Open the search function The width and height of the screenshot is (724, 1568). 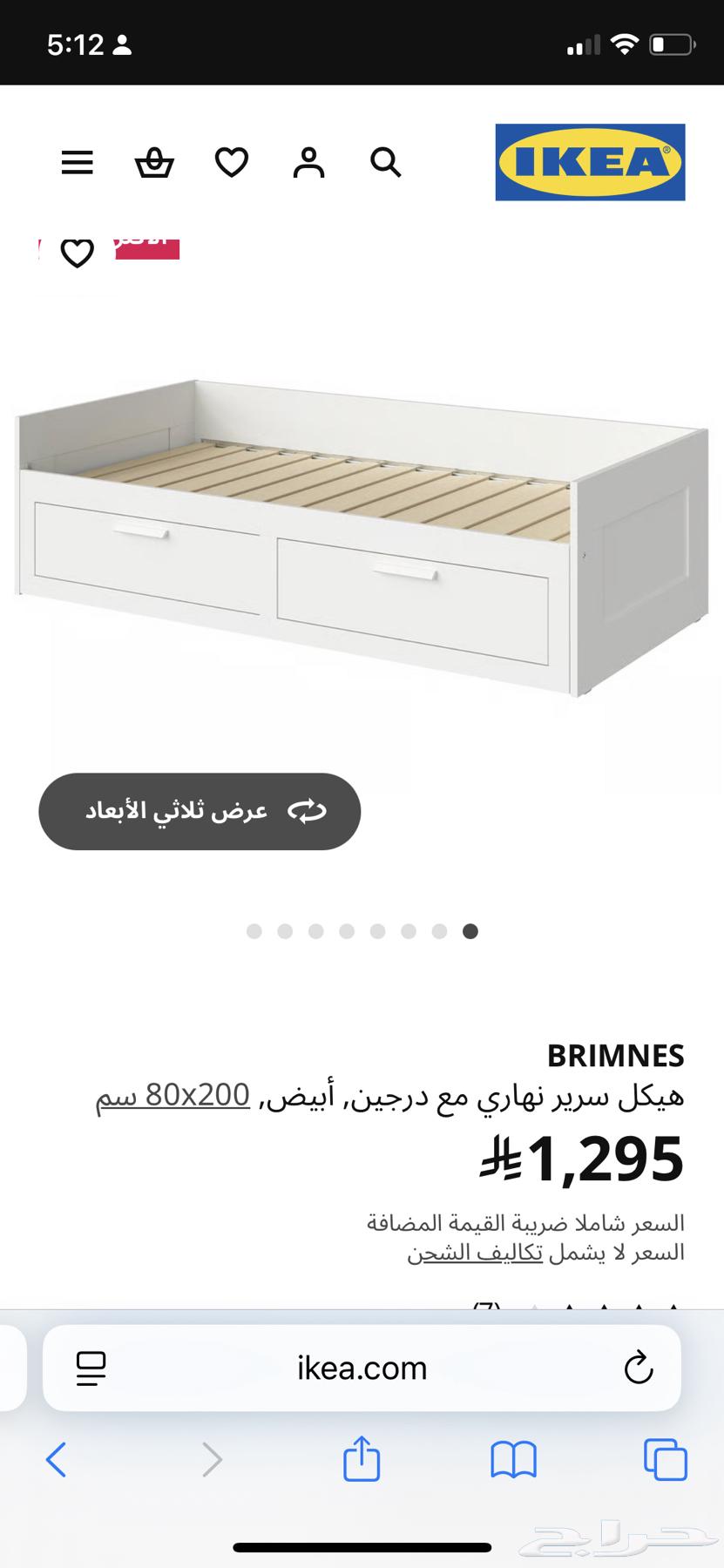coord(384,163)
